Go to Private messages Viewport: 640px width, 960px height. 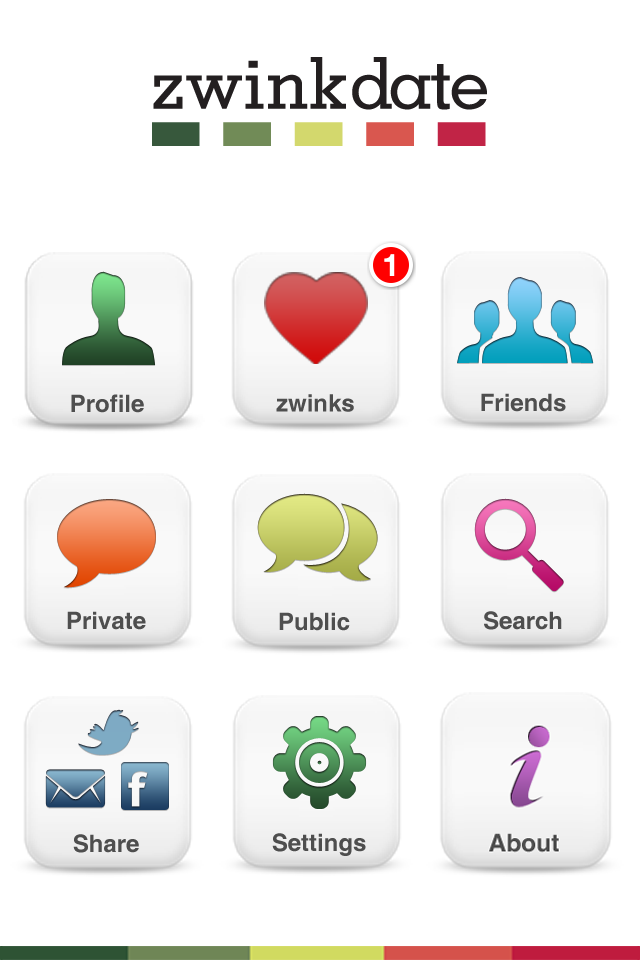click(x=108, y=558)
